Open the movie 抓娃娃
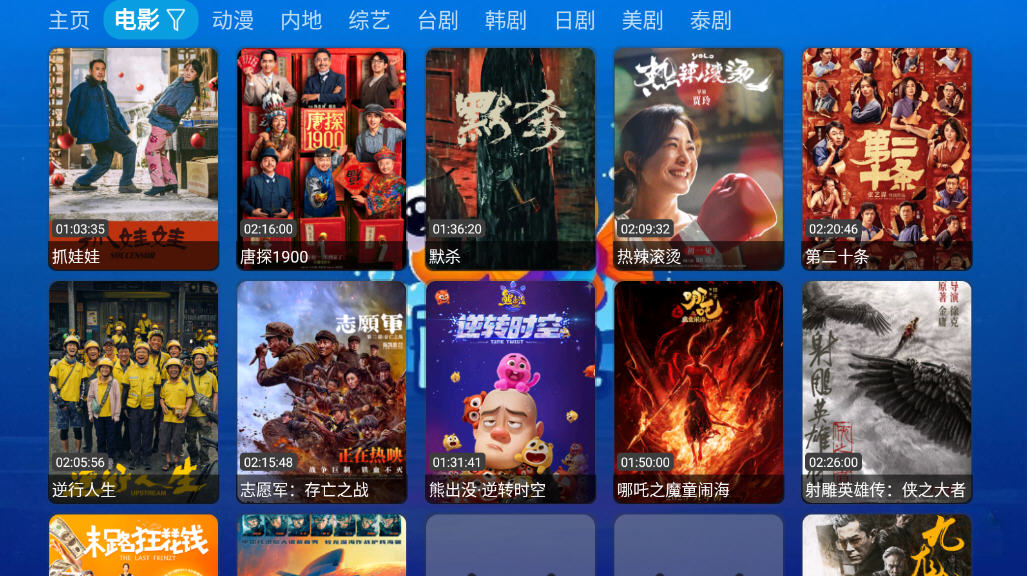 (133, 158)
